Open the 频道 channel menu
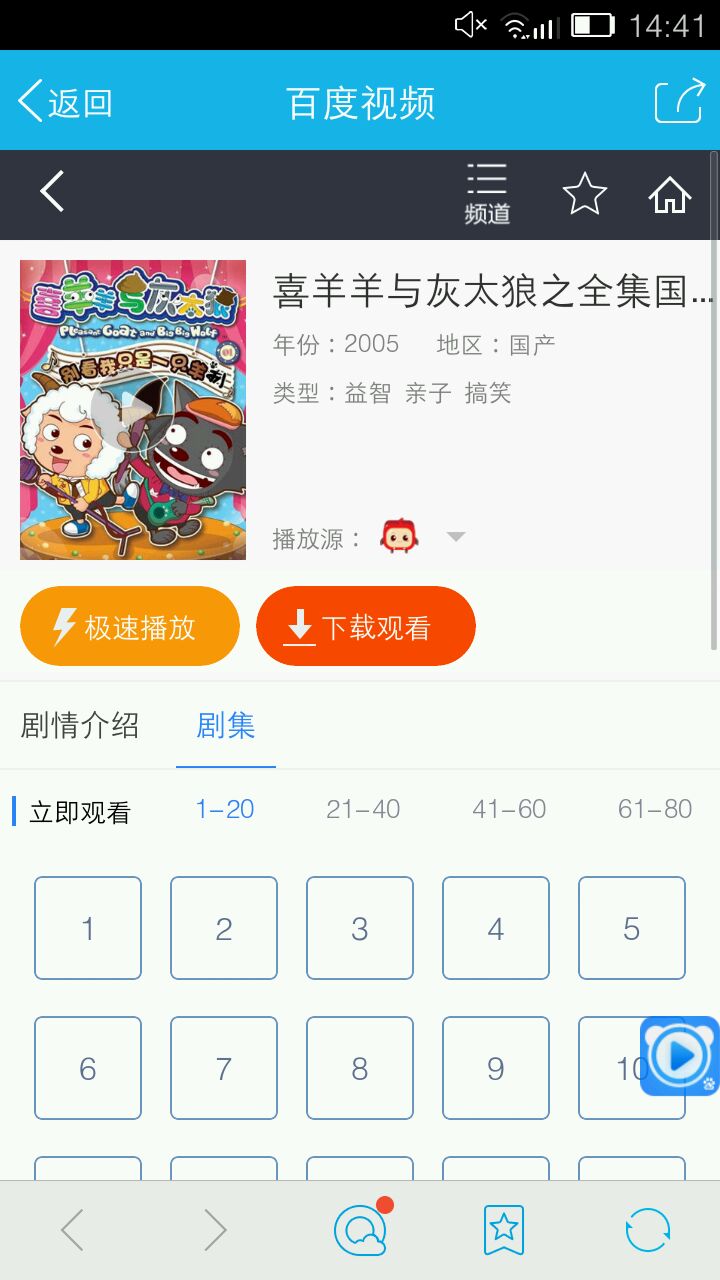Image resolution: width=720 pixels, height=1280 pixels. tap(487, 194)
